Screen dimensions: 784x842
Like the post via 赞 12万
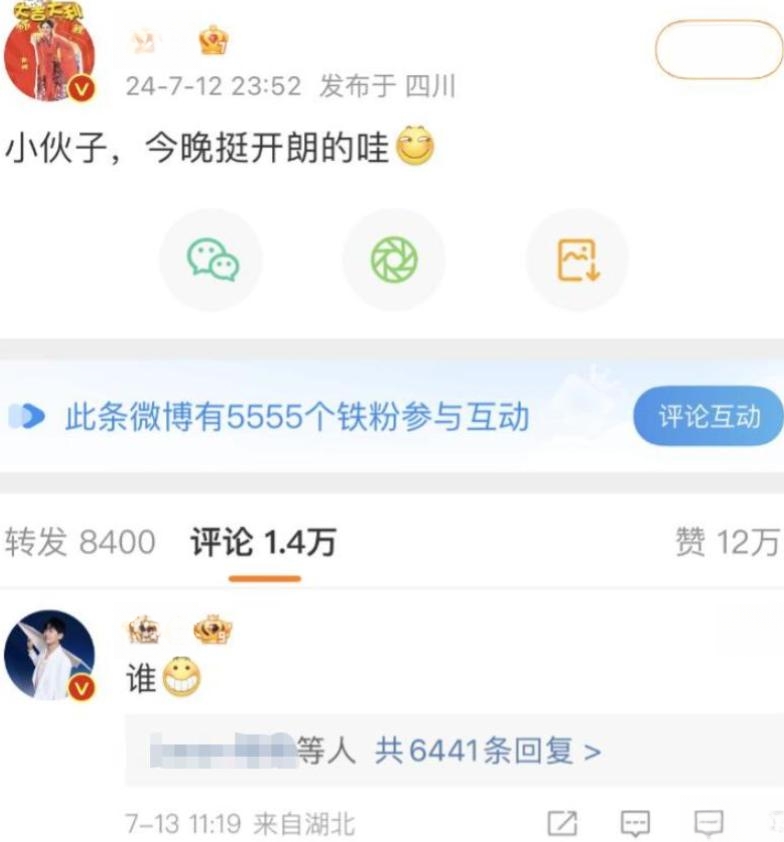click(x=726, y=543)
